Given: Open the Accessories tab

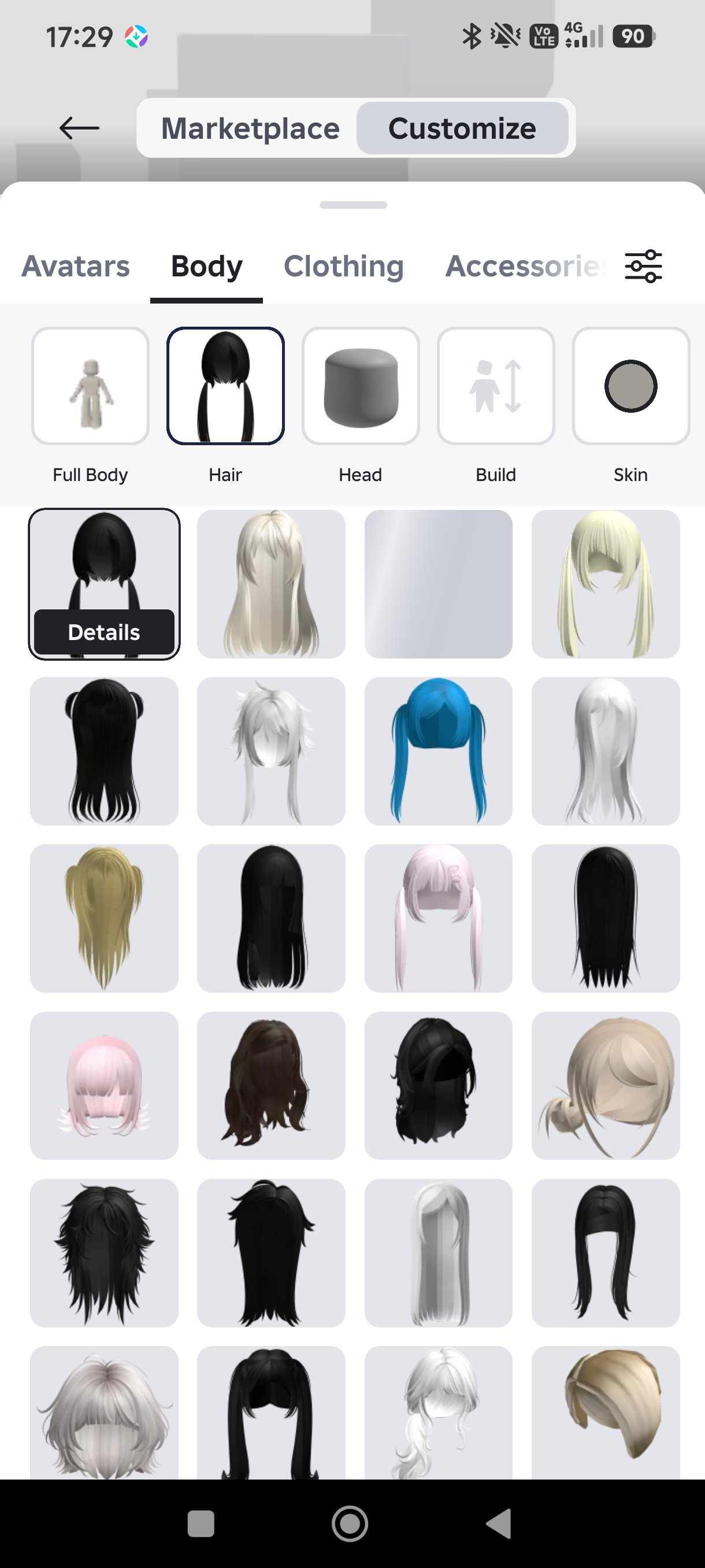Looking at the screenshot, I should [526, 266].
